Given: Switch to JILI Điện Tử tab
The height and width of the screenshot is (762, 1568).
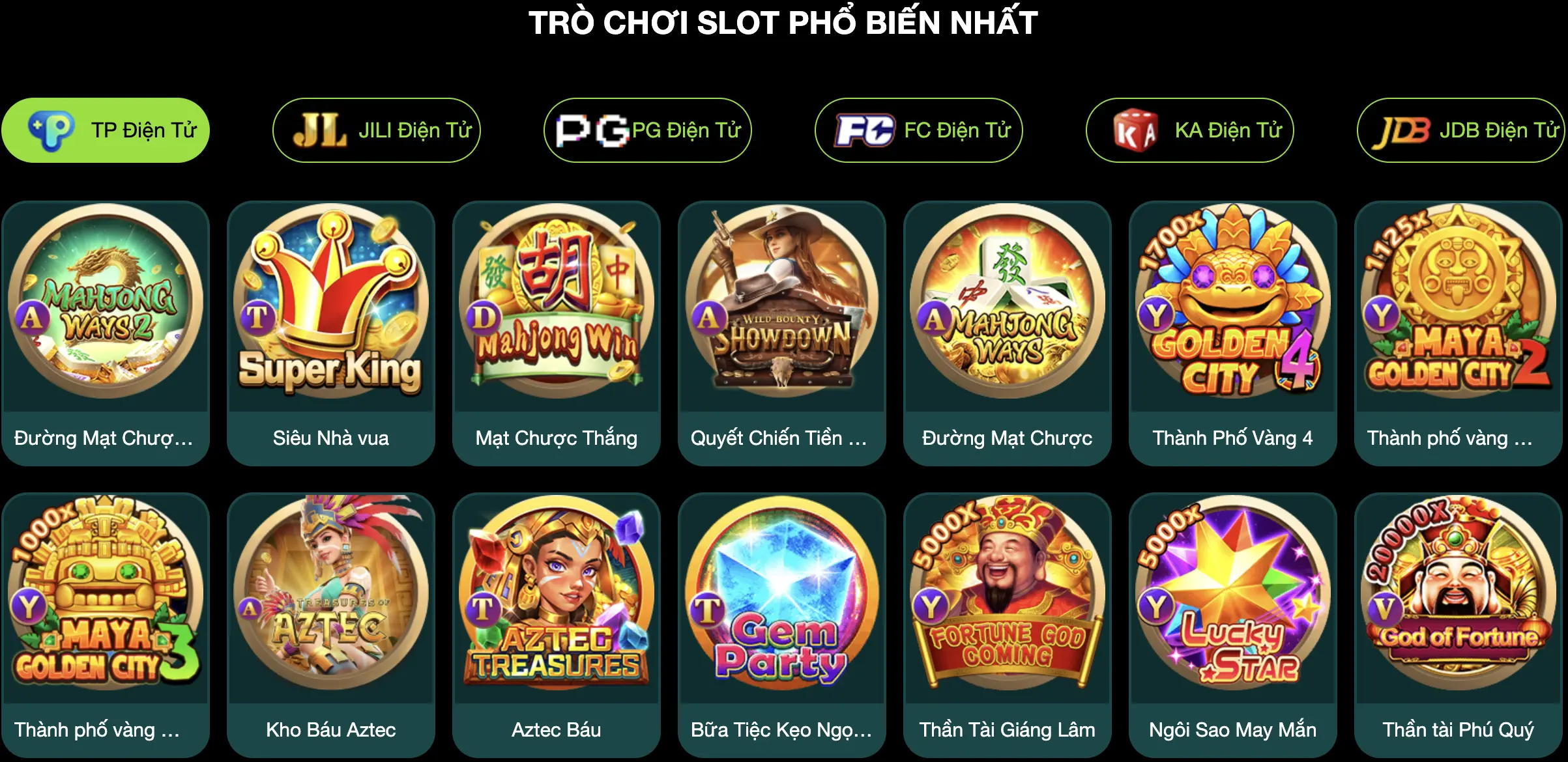Looking at the screenshot, I should (x=377, y=130).
